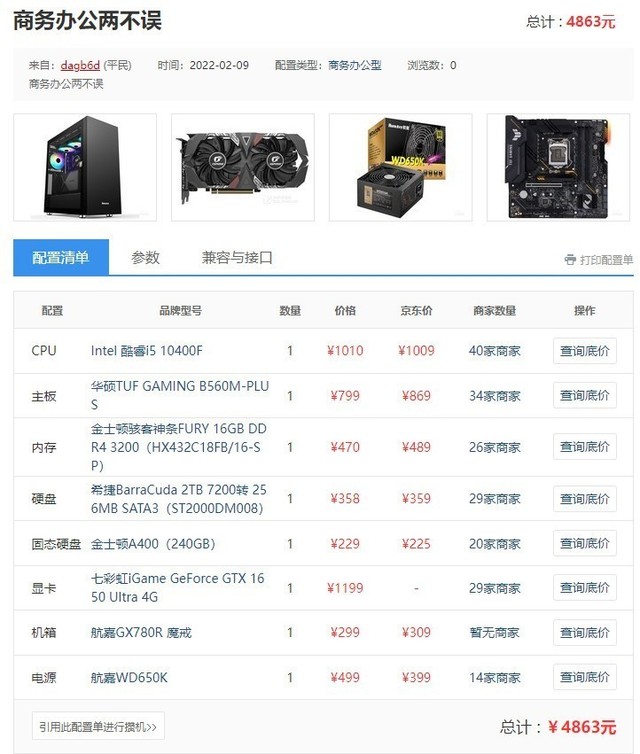Open user profile link dagb6d
This screenshot has width=640, height=754.
(80, 65)
